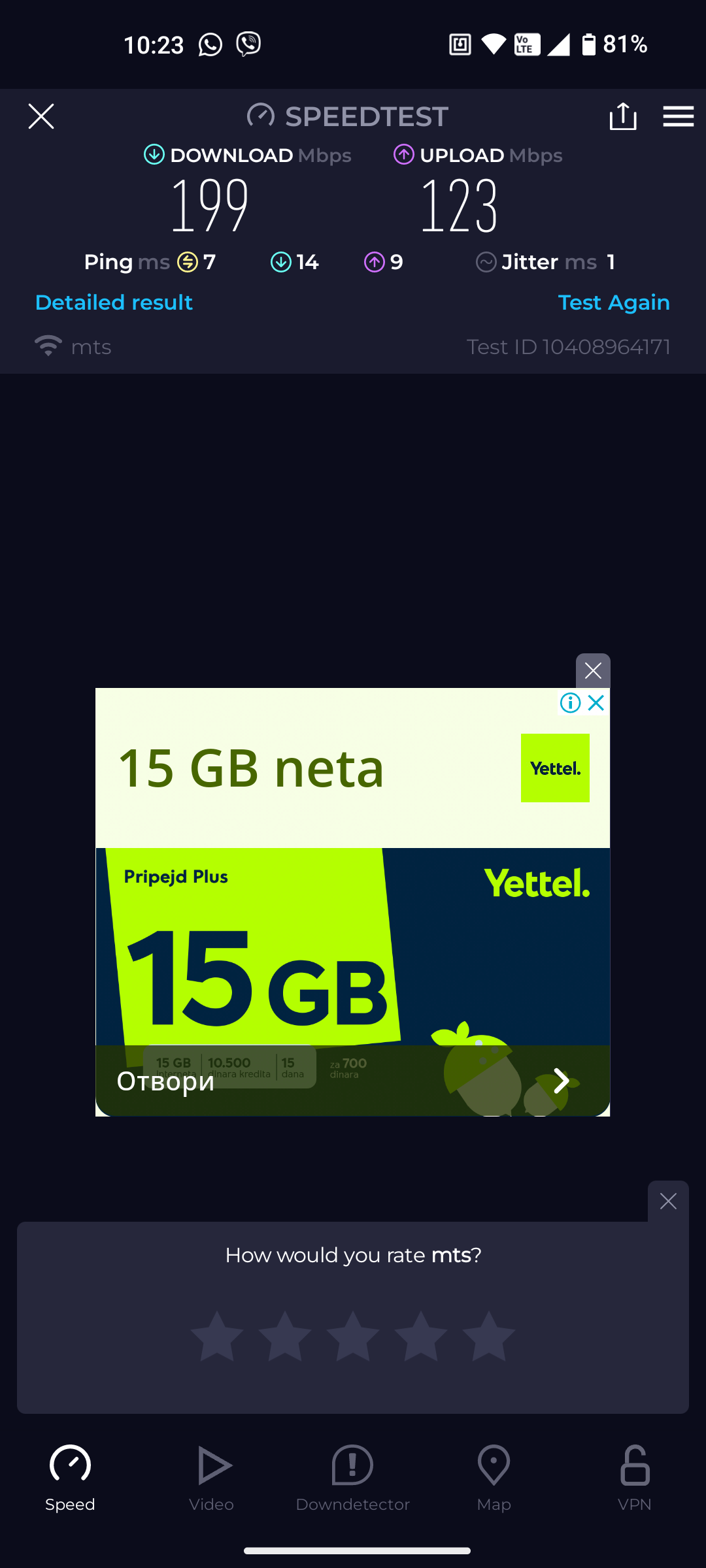The height and width of the screenshot is (1568, 706).
Task: Rate mts five stars
Action: coord(488,1336)
